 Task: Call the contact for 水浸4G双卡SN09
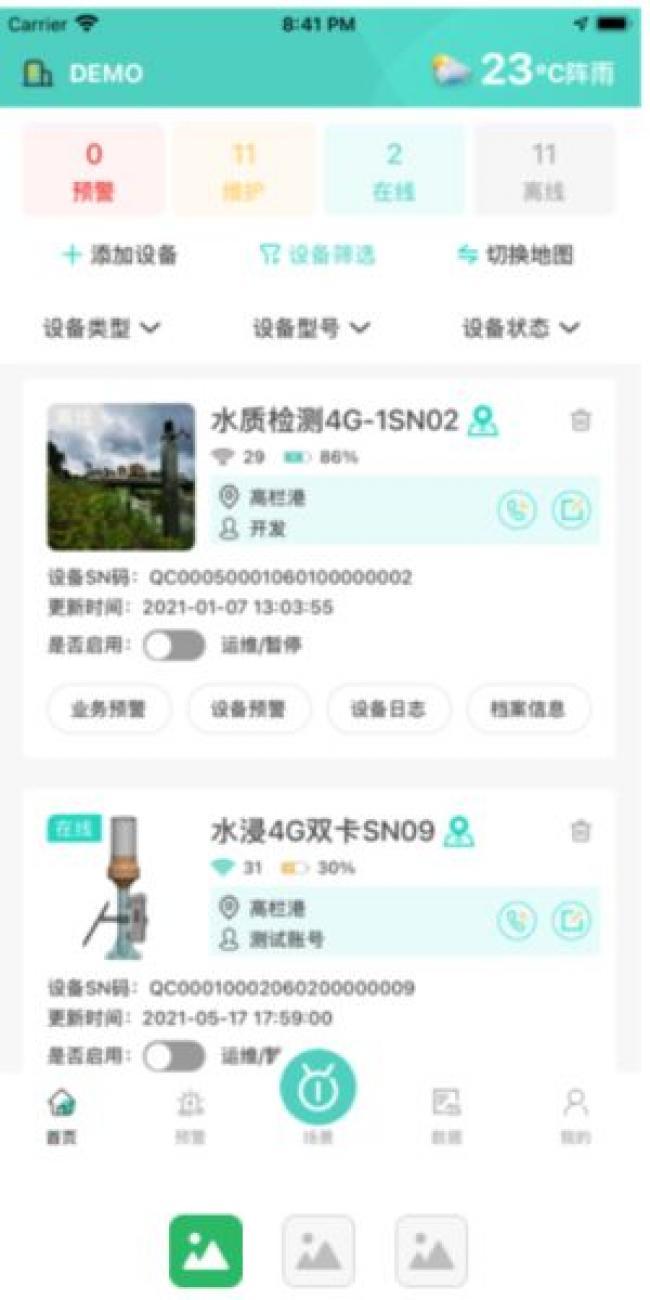pyautogui.click(x=517, y=921)
